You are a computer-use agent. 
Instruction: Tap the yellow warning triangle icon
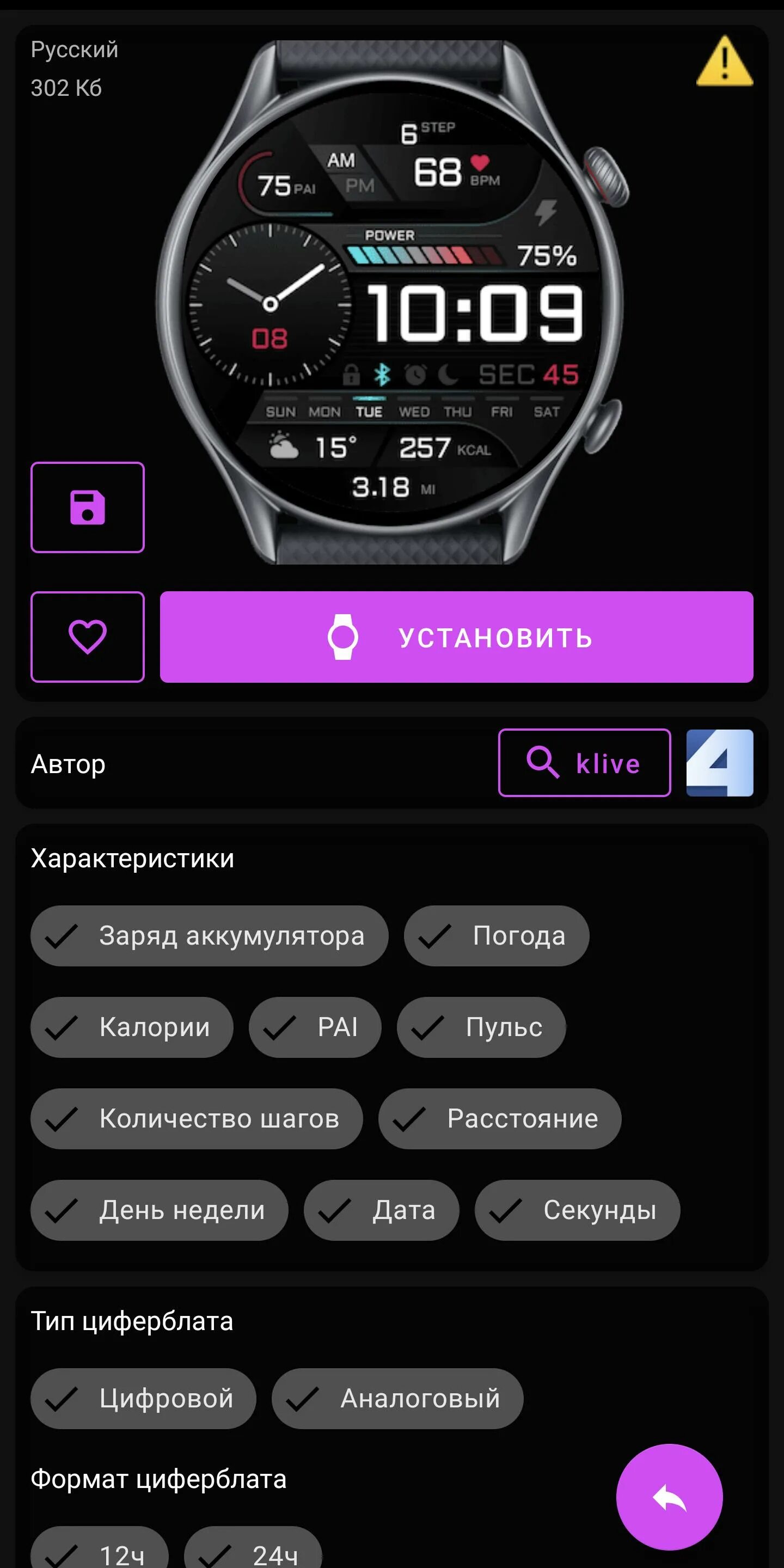[724, 62]
